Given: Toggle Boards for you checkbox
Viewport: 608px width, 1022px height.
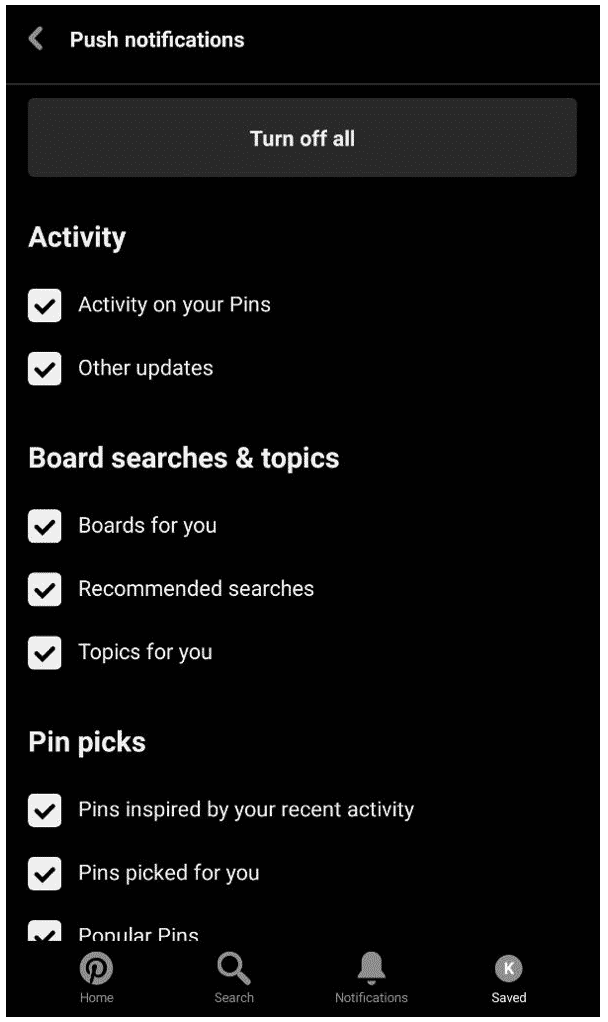Looking at the screenshot, I should pyautogui.click(x=45, y=526).
